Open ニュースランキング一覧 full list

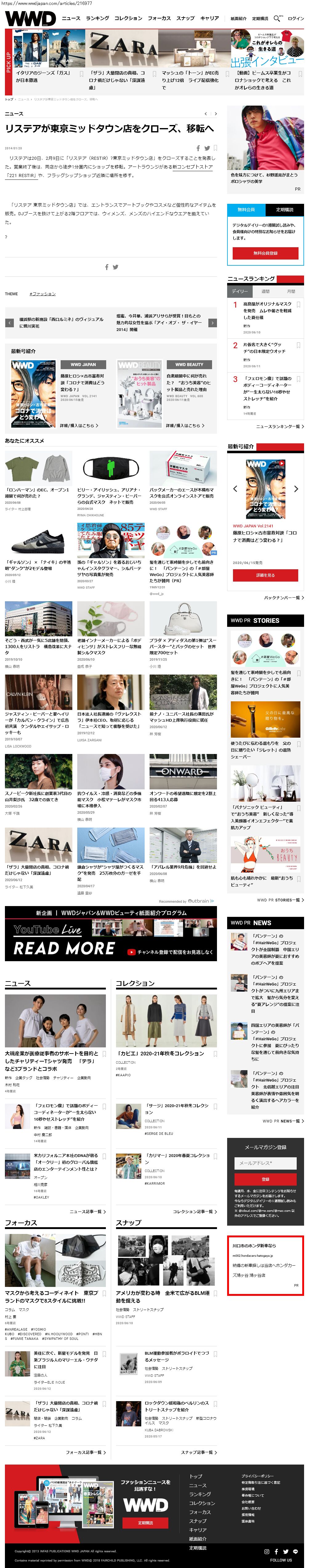pyautogui.click(x=280, y=427)
